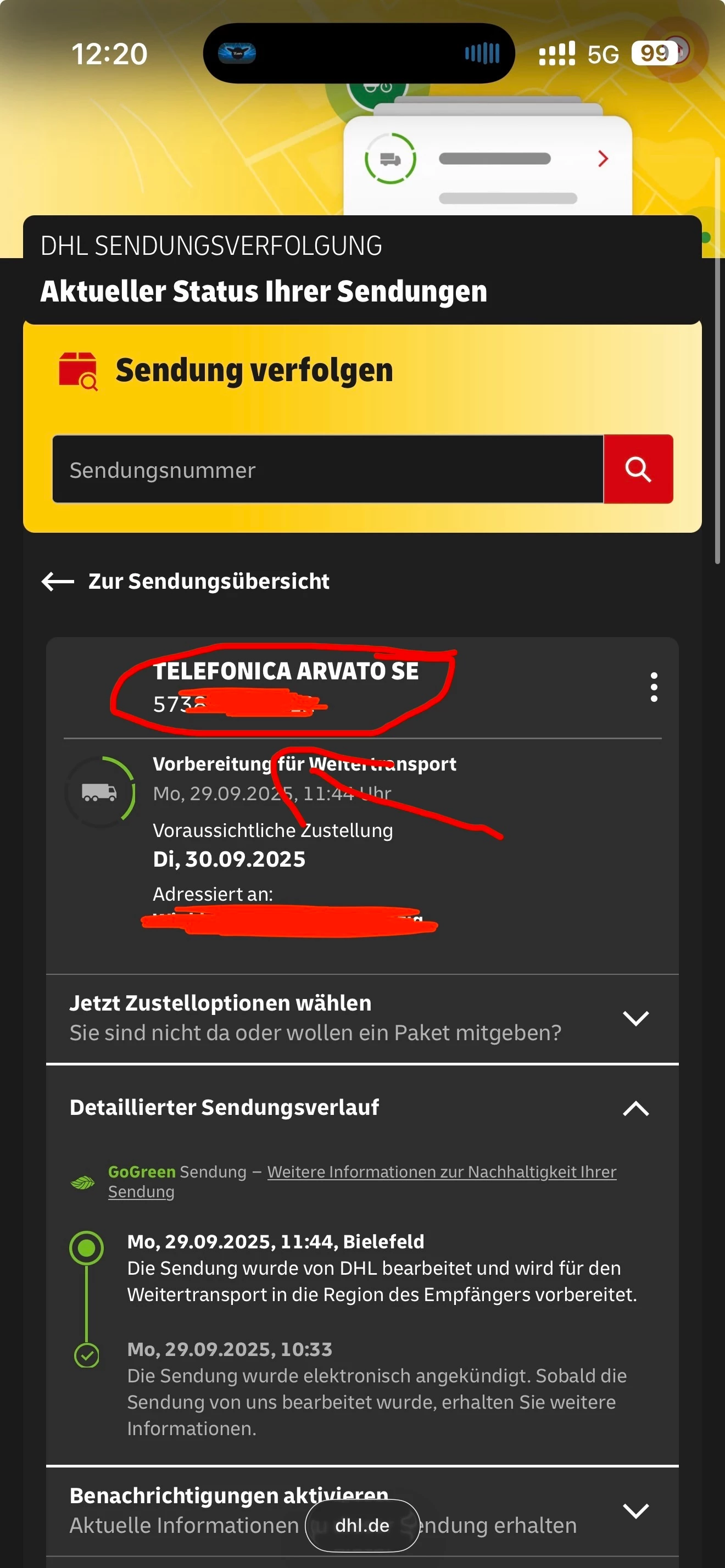Screen dimensions: 725x1568
Task: Collapse Detaillierter Sendungsverlauf section
Action: (x=635, y=1108)
